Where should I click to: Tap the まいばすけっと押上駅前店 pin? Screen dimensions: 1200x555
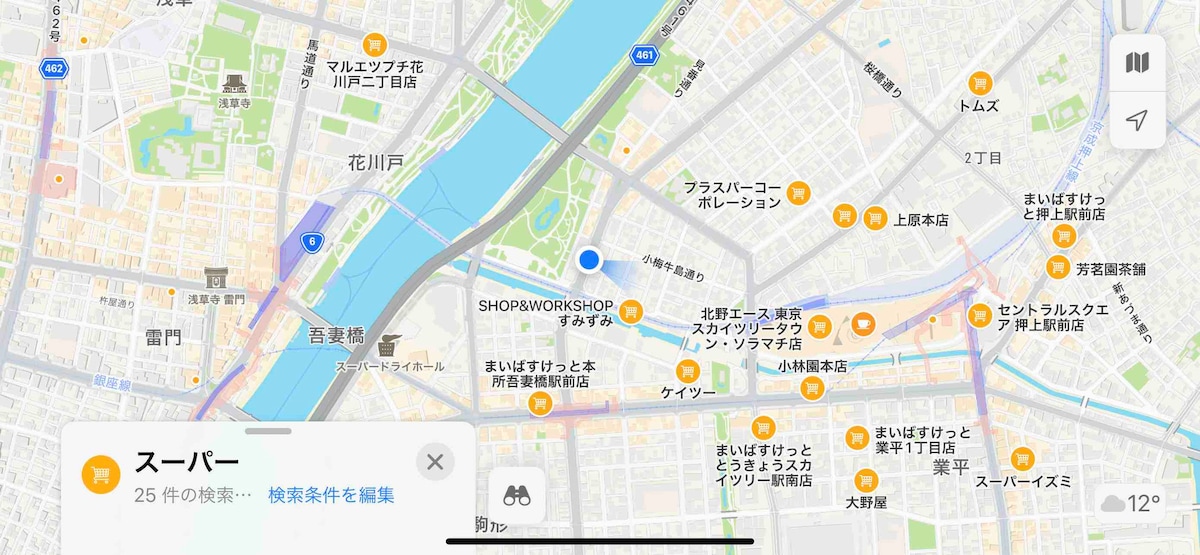coord(1064,237)
